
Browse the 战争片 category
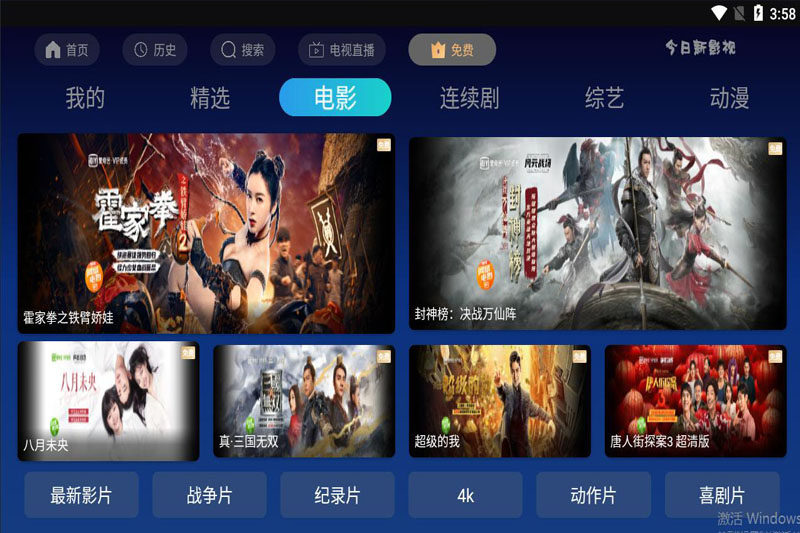(209, 495)
